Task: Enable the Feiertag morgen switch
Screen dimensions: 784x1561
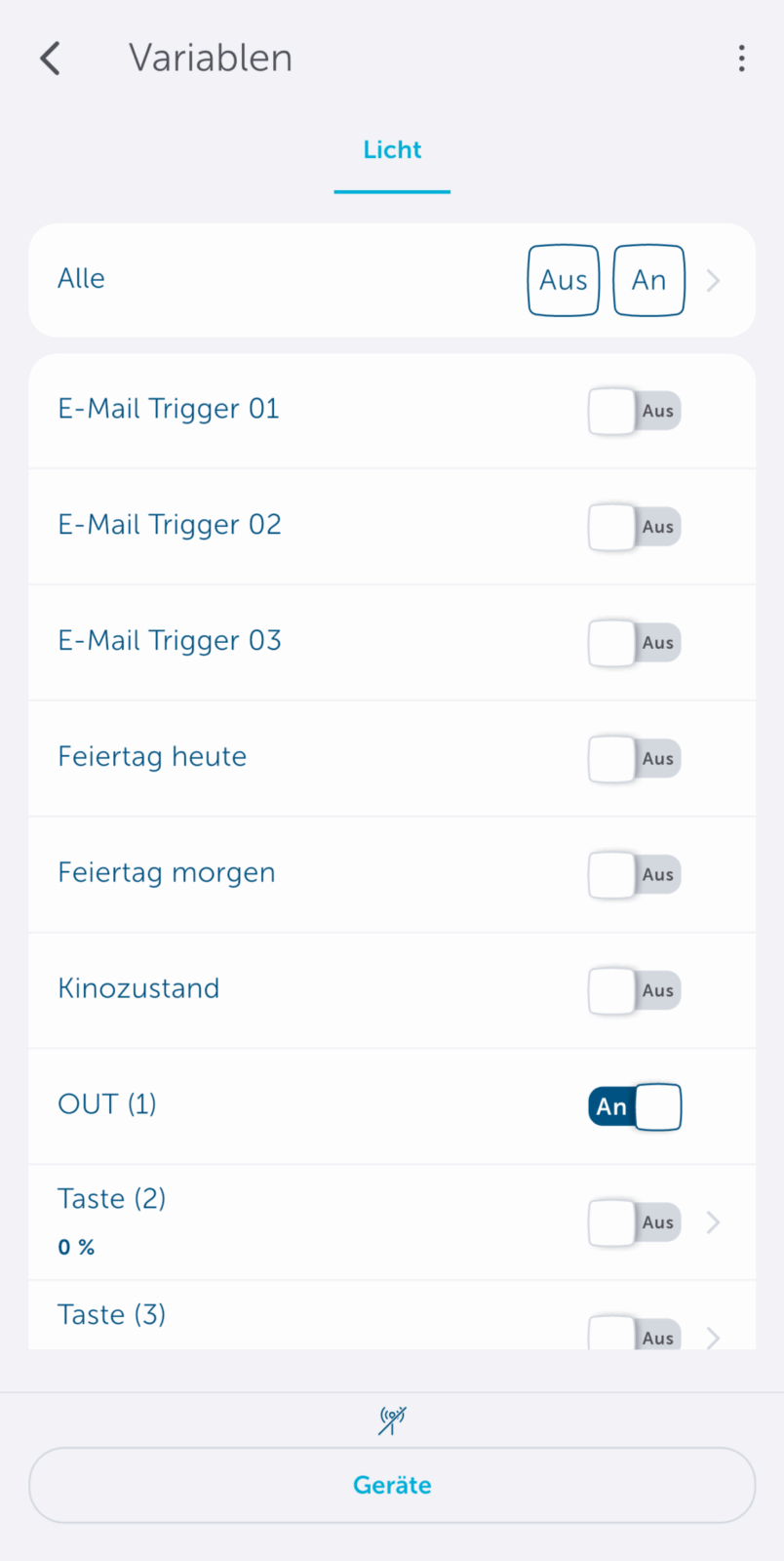Action: pos(634,875)
